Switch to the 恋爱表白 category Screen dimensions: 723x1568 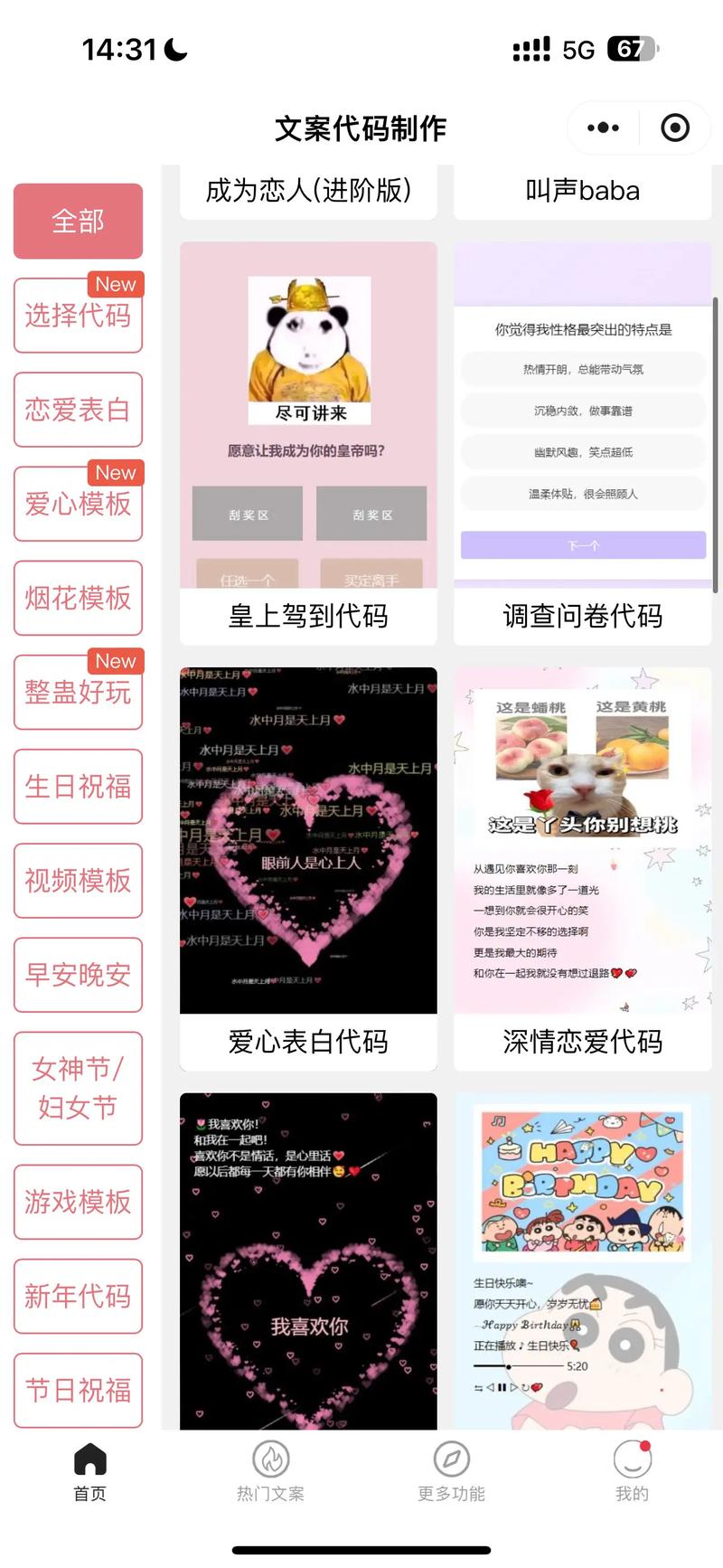point(78,410)
